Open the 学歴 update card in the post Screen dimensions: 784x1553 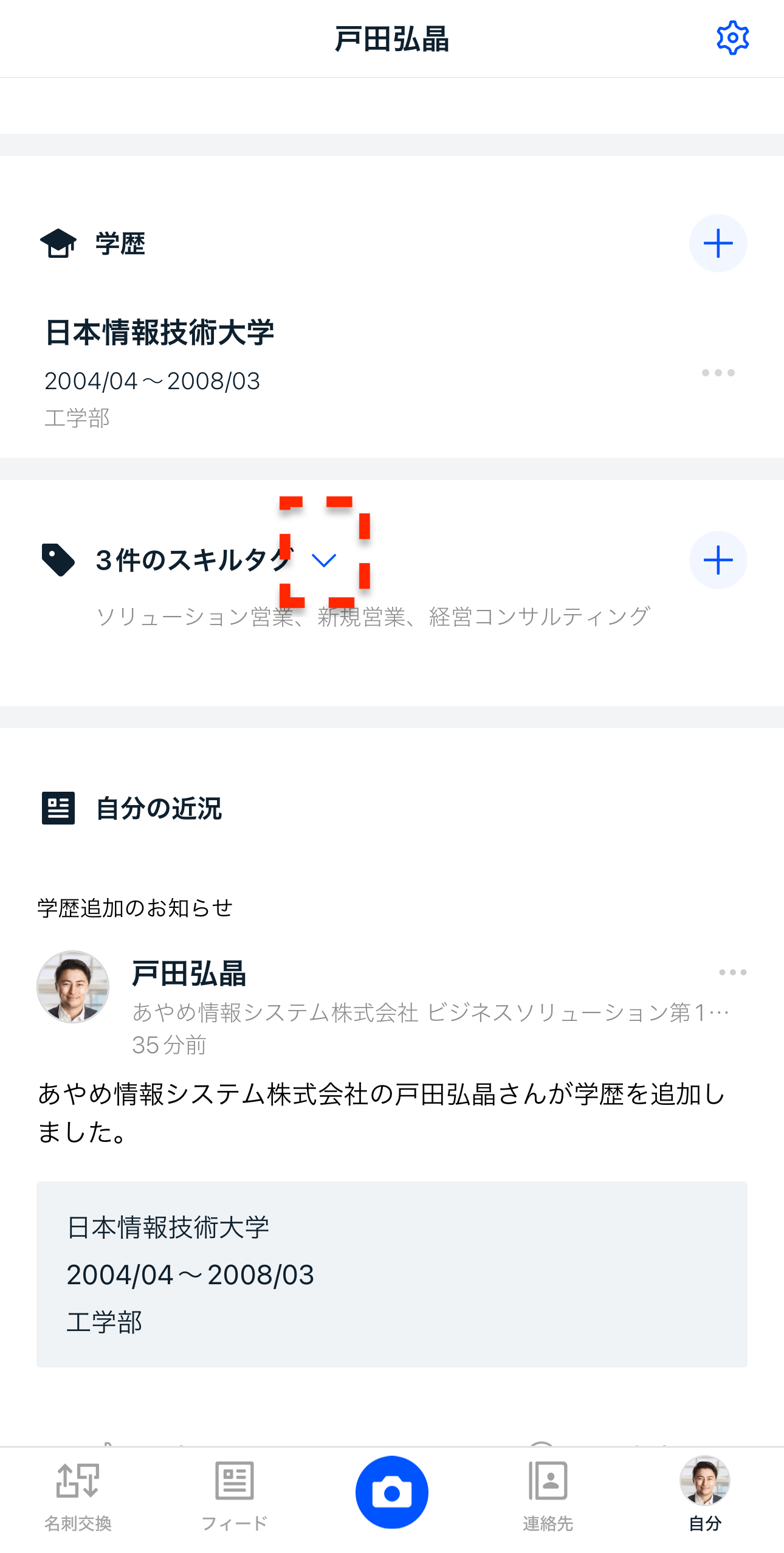pyautogui.click(x=392, y=1274)
